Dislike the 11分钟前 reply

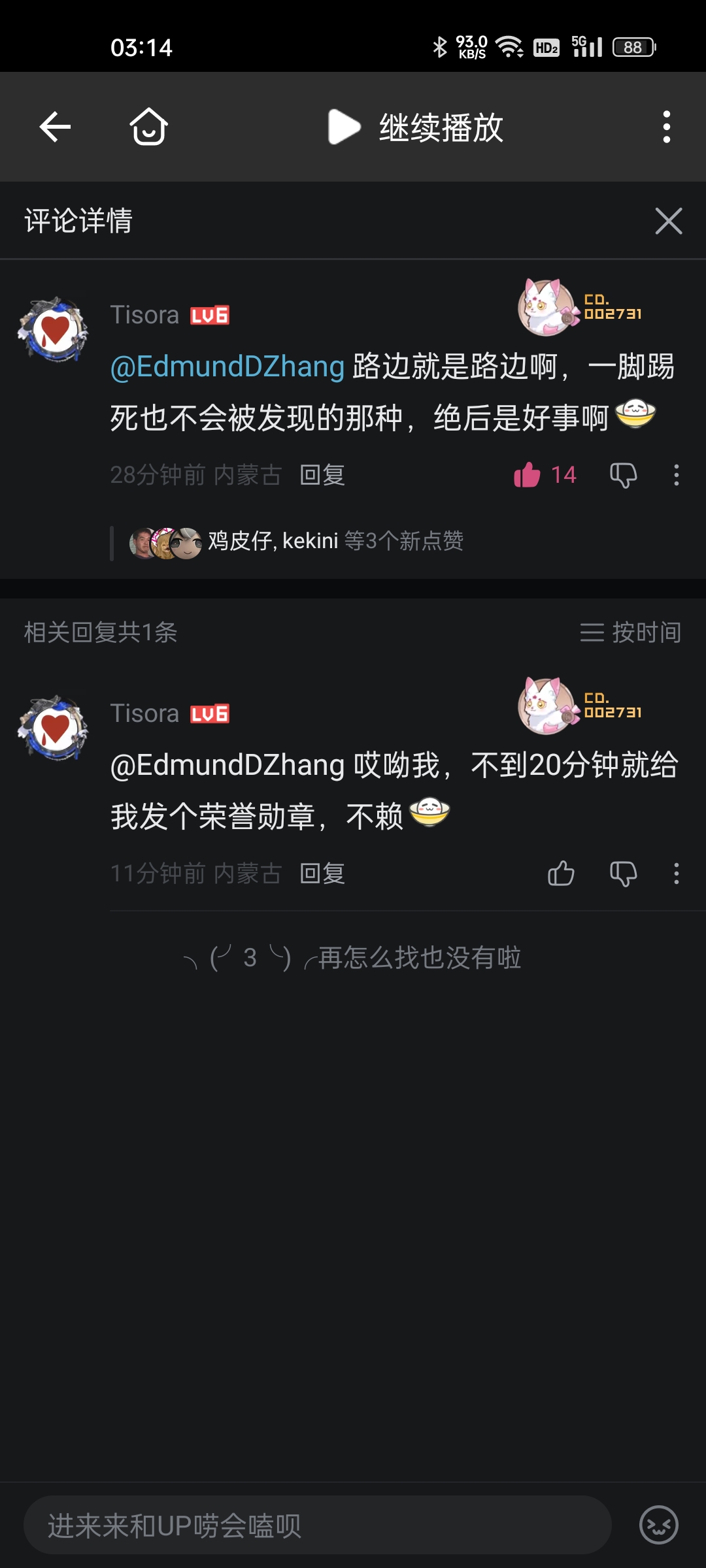click(623, 874)
